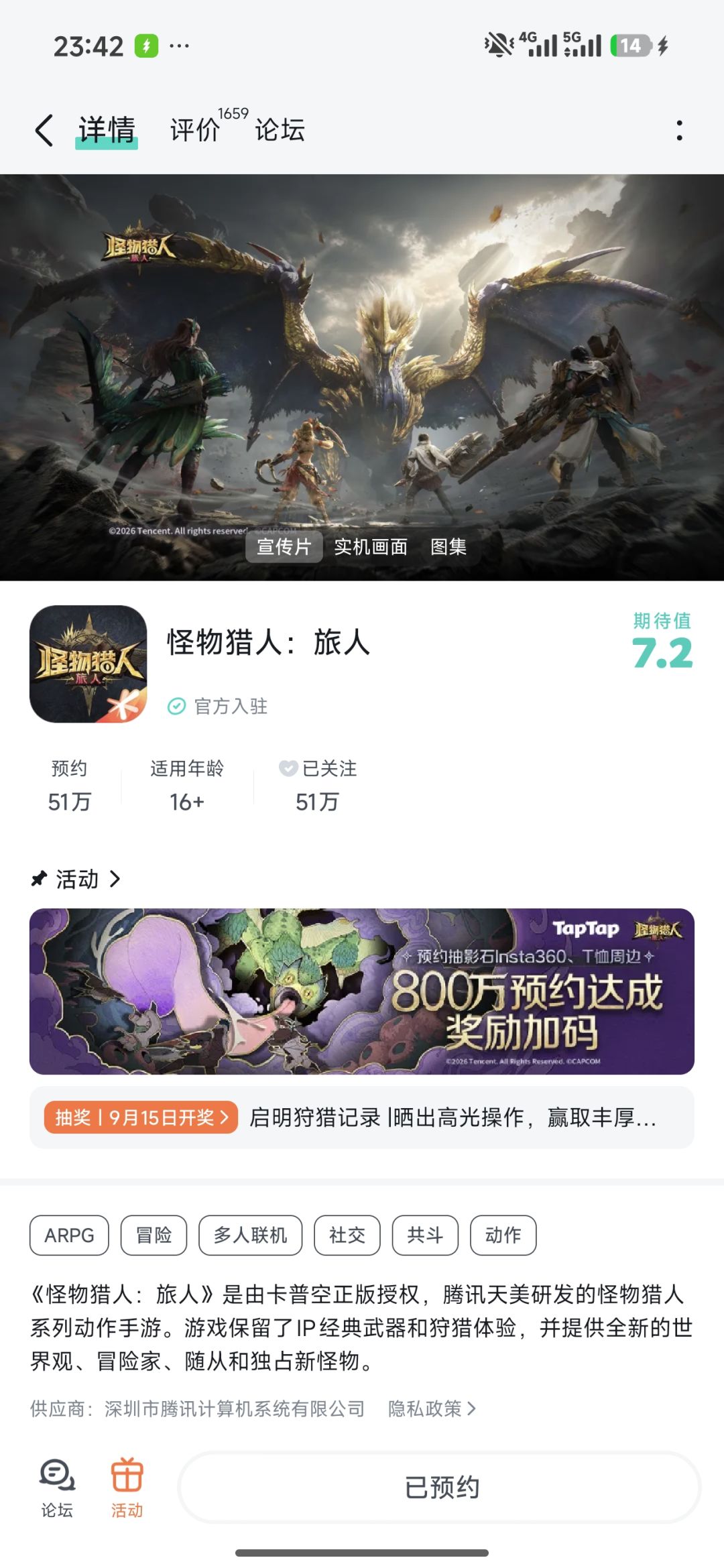Screen dimensions: 724x1568
Task: Switch to the 论坛 top tab
Action: (280, 129)
